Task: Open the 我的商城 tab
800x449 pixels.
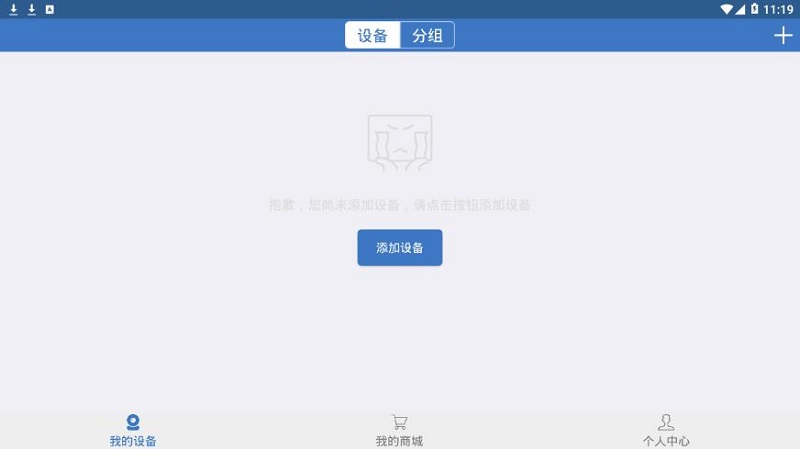Action: click(x=399, y=431)
